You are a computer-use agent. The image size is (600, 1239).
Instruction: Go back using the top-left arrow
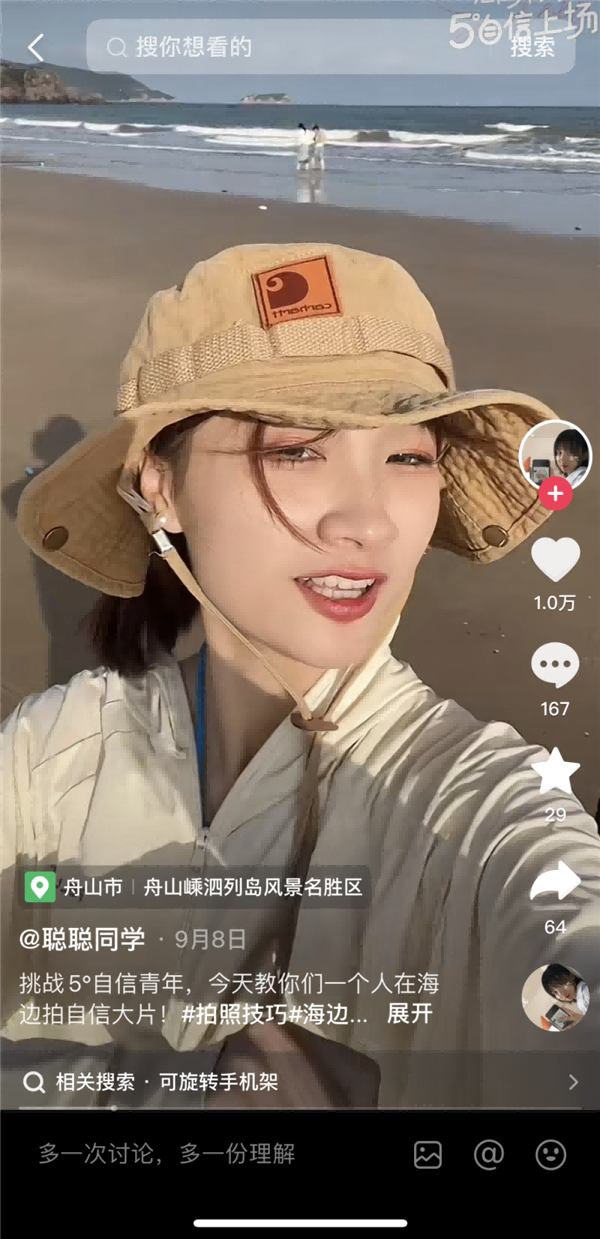tap(36, 47)
